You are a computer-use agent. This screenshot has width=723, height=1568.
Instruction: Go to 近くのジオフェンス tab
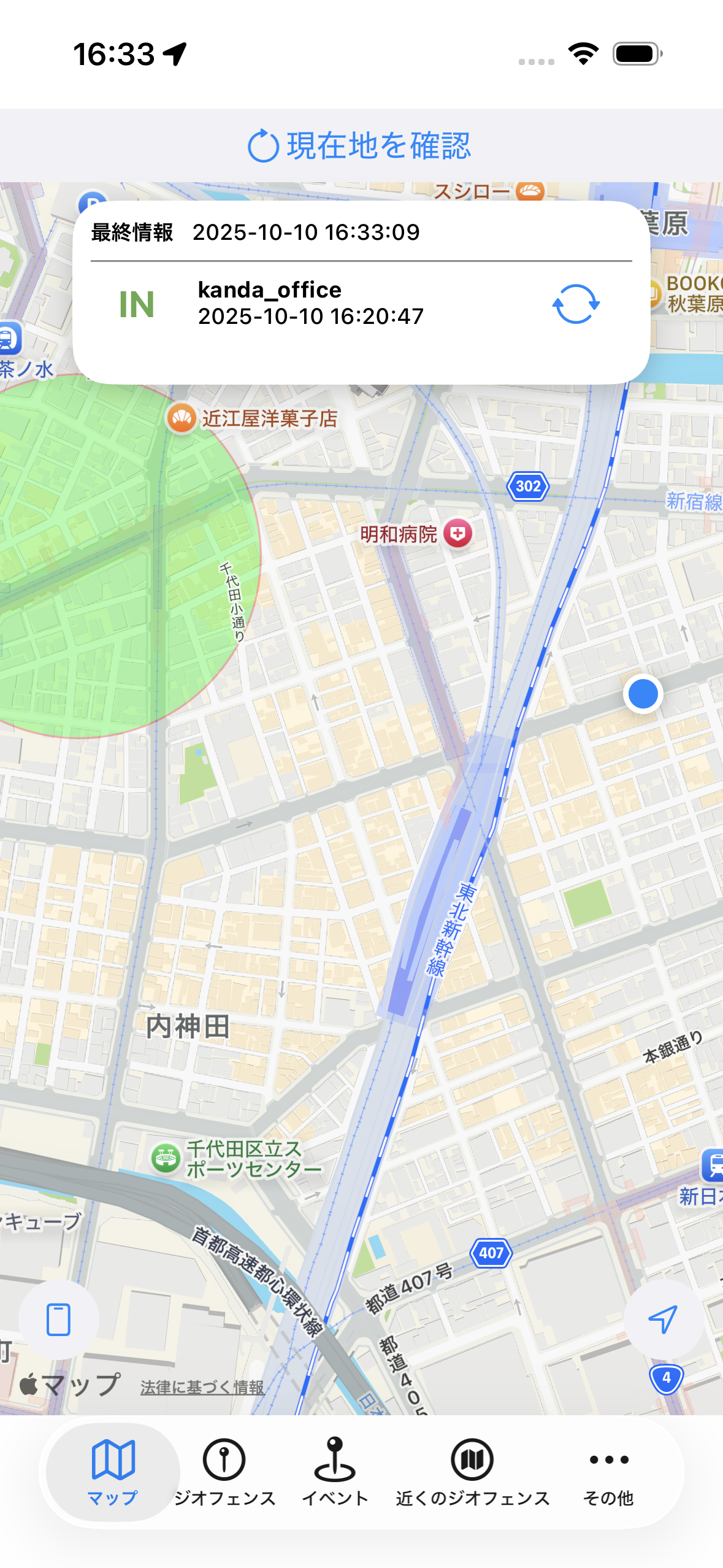[472, 1472]
